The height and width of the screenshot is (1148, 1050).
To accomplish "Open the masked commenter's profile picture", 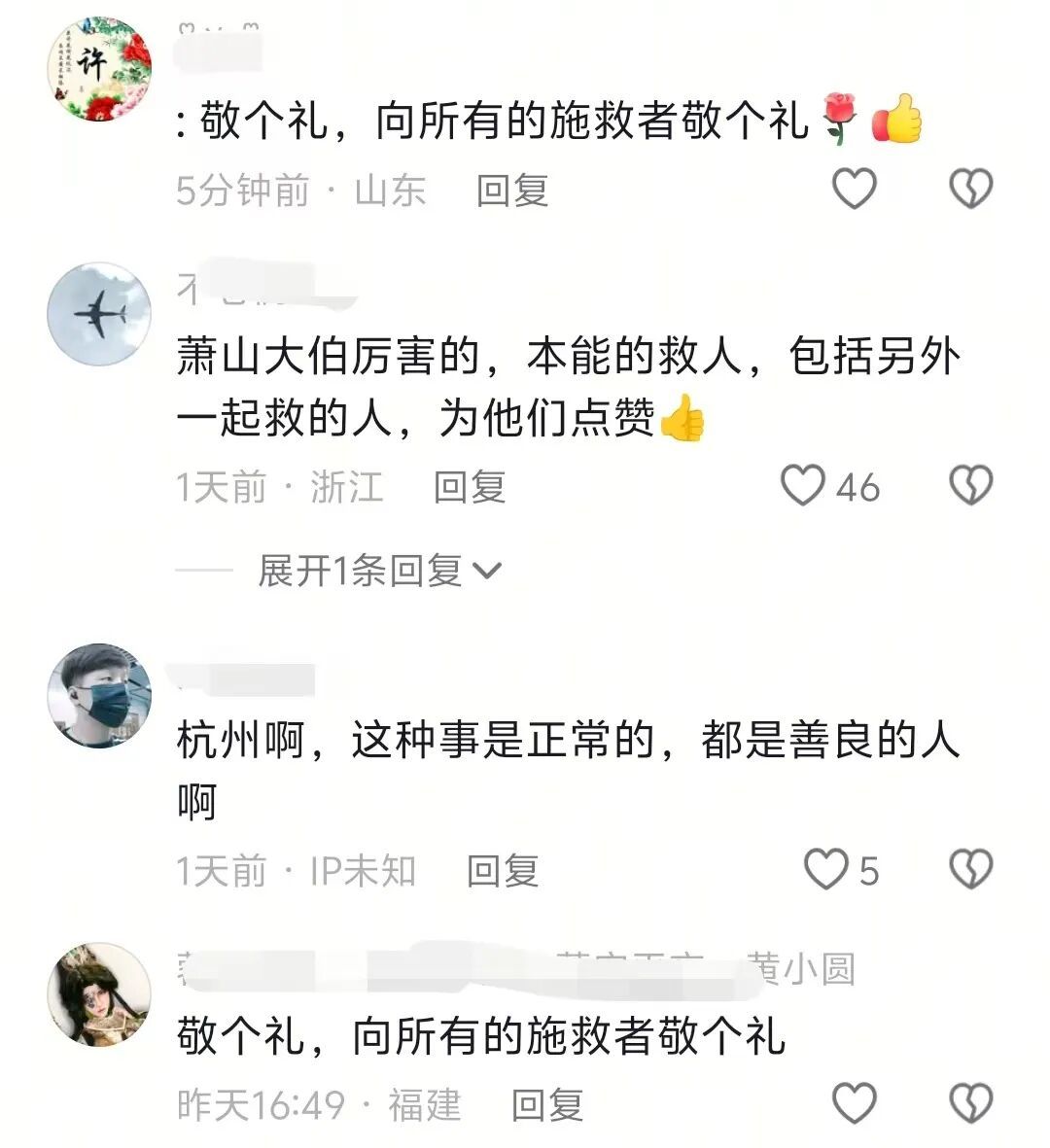I will tap(102, 695).
